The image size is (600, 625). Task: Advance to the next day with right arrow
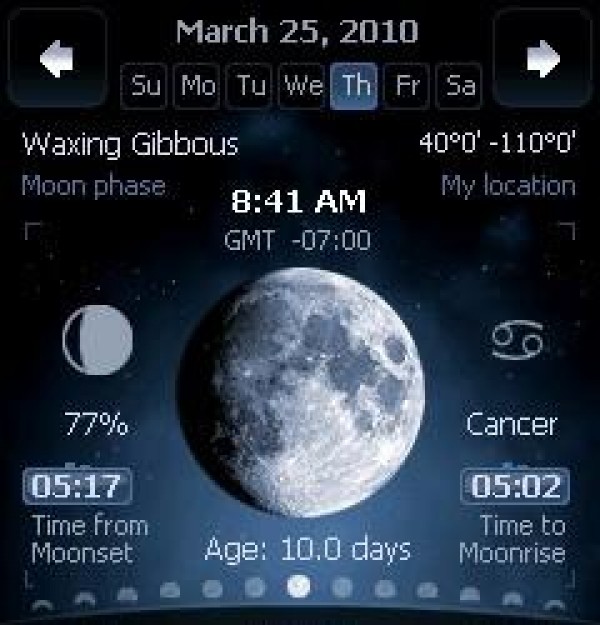click(543, 60)
